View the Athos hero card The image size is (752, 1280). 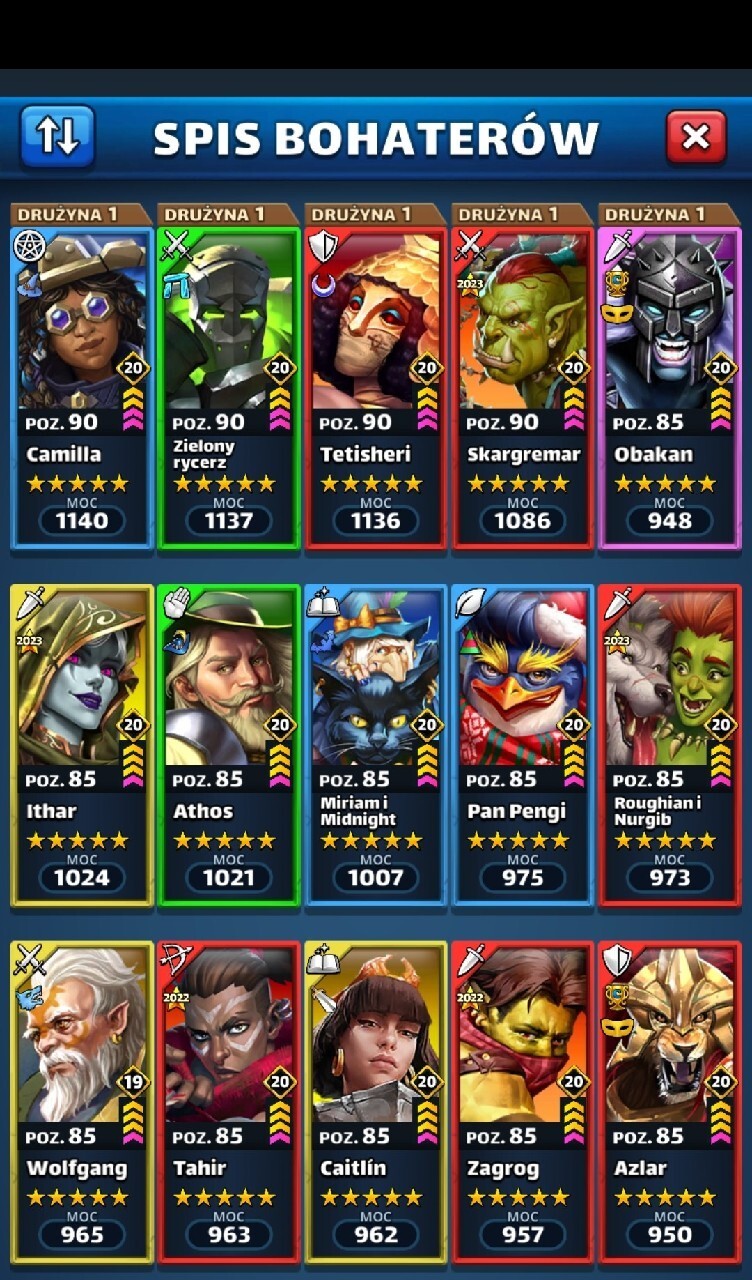pos(229,742)
